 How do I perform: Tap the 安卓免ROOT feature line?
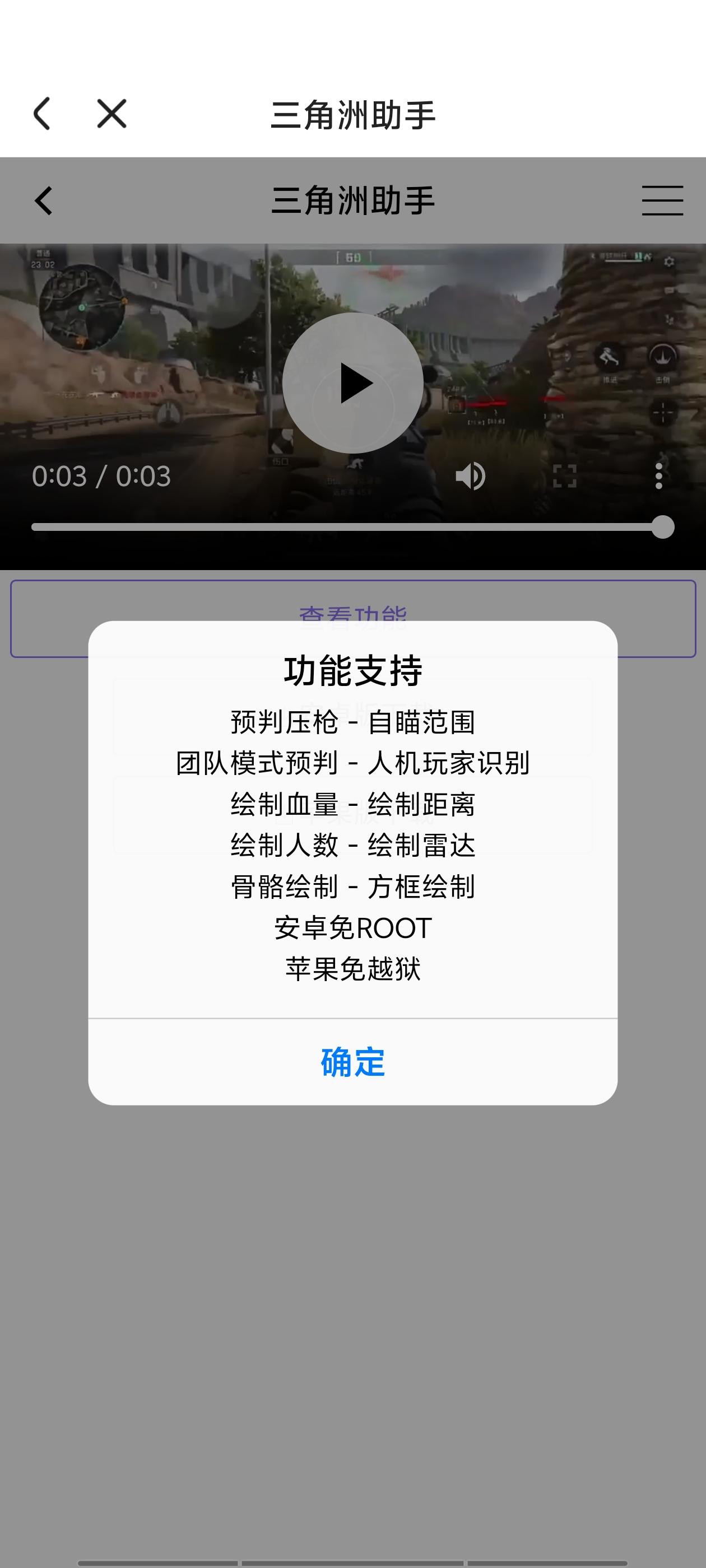[x=352, y=928]
